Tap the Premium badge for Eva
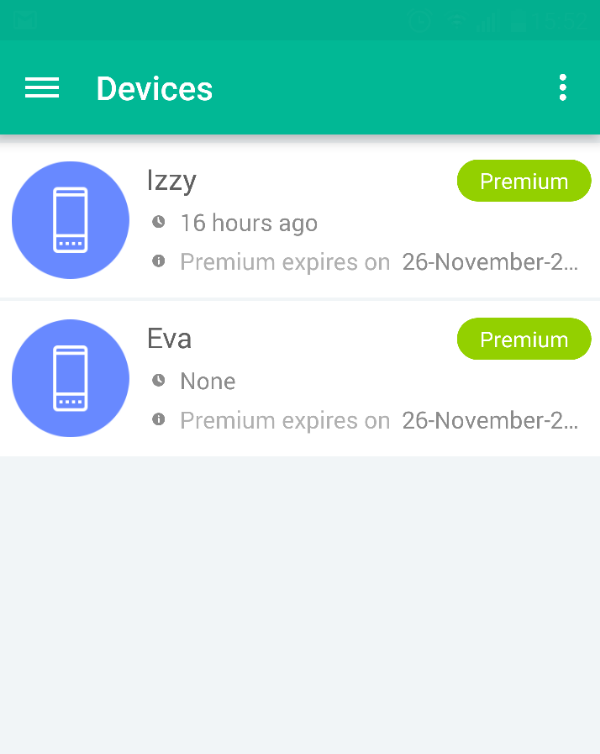This screenshot has height=754, width=600. [x=523, y=339]
